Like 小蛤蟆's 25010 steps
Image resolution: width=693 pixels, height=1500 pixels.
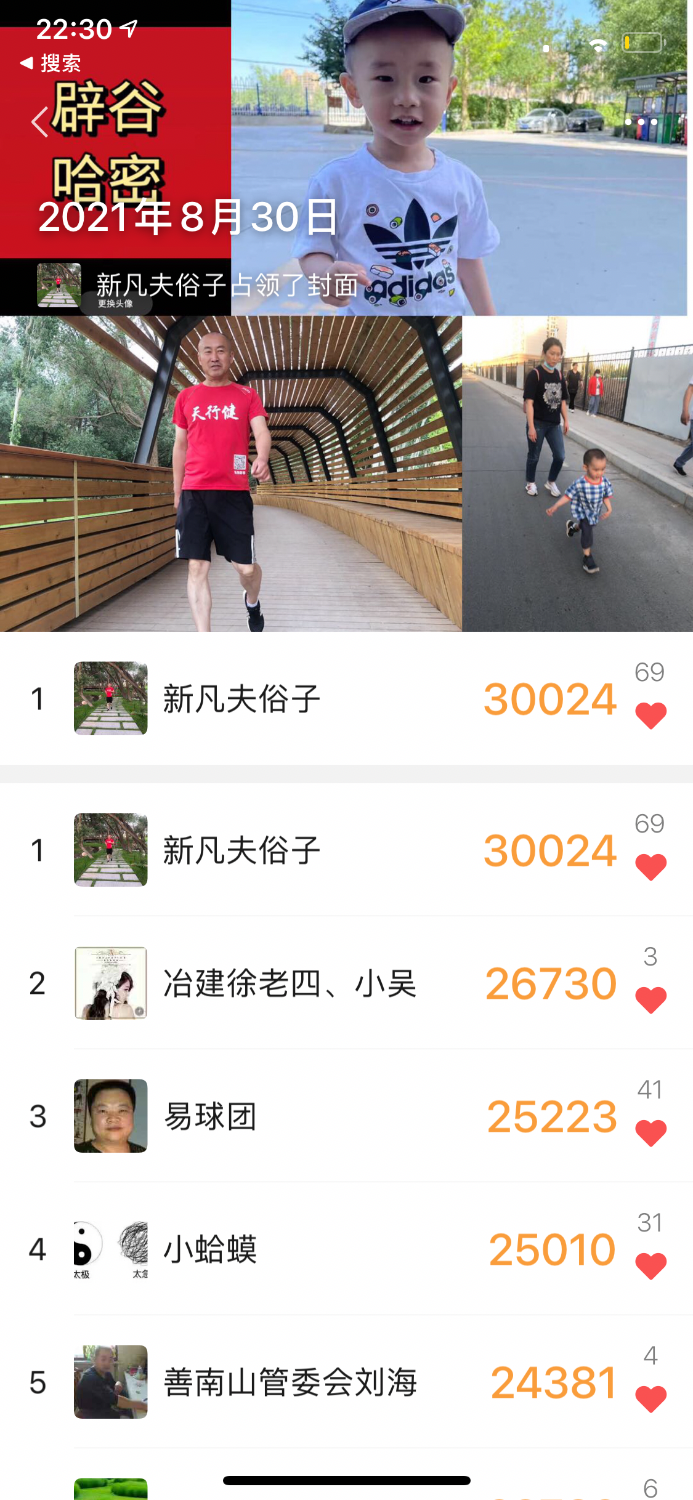651,1265
